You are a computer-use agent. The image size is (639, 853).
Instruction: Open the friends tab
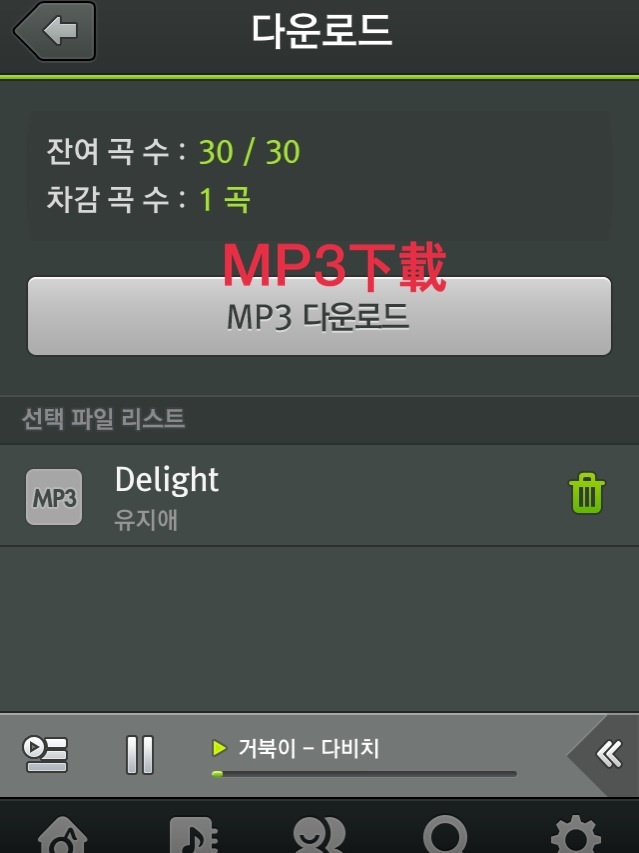(319, 835)
